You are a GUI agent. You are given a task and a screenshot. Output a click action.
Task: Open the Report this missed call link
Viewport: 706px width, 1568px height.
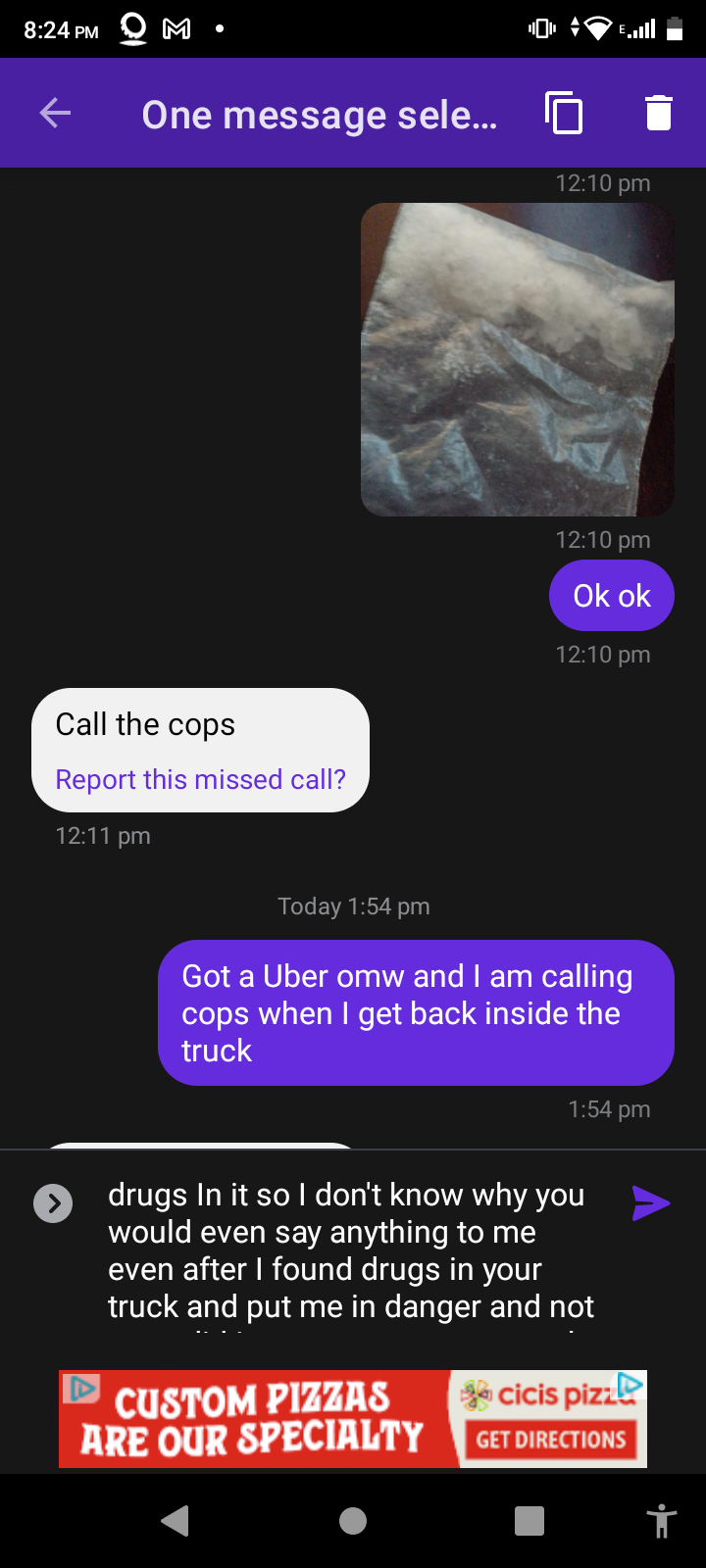pyautogui.click(x=199, y=779)
